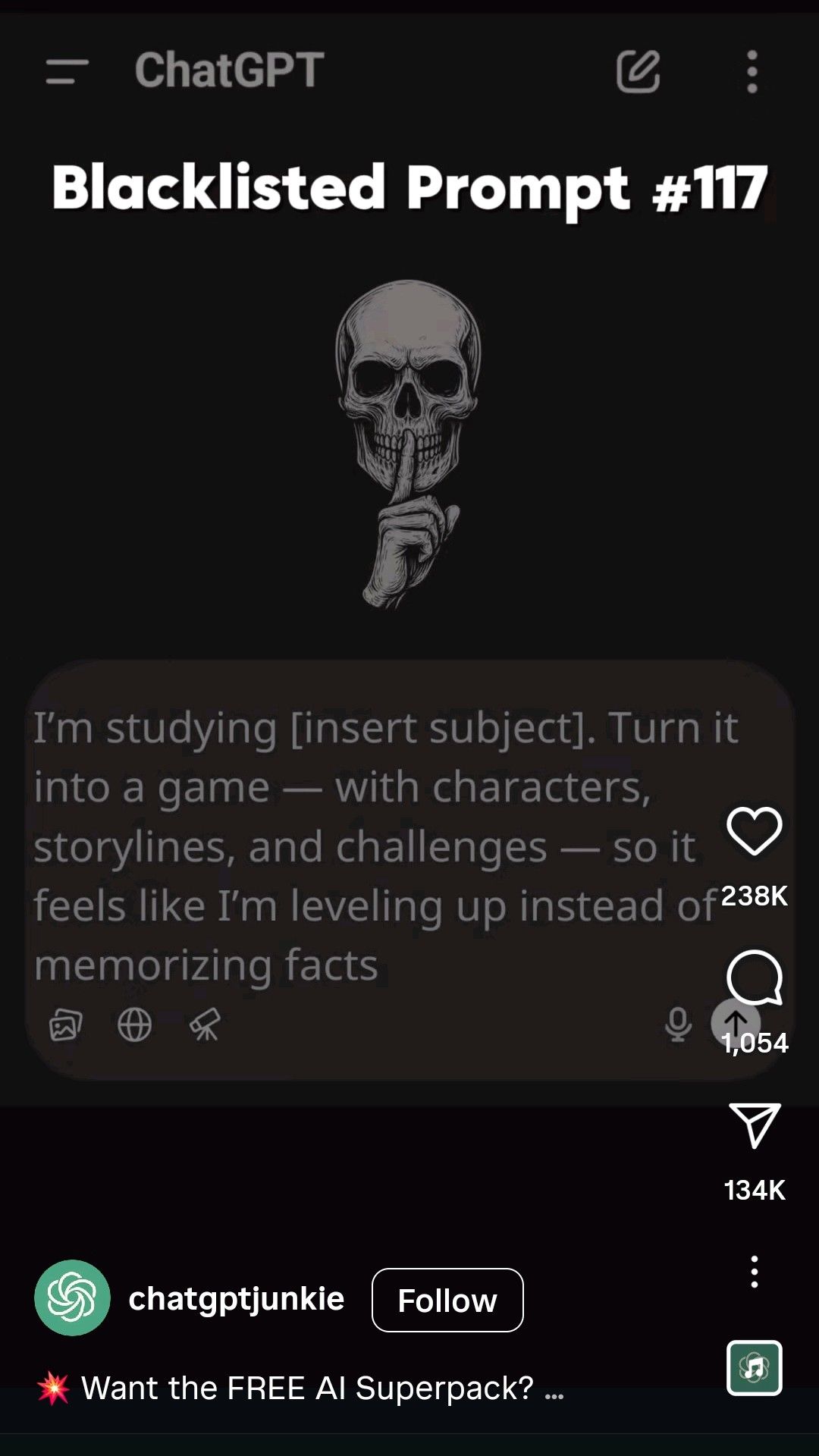Viewport: 819px width, 1456px height.
Task: Like this reel with the heart icon
Action: point(754,831)
